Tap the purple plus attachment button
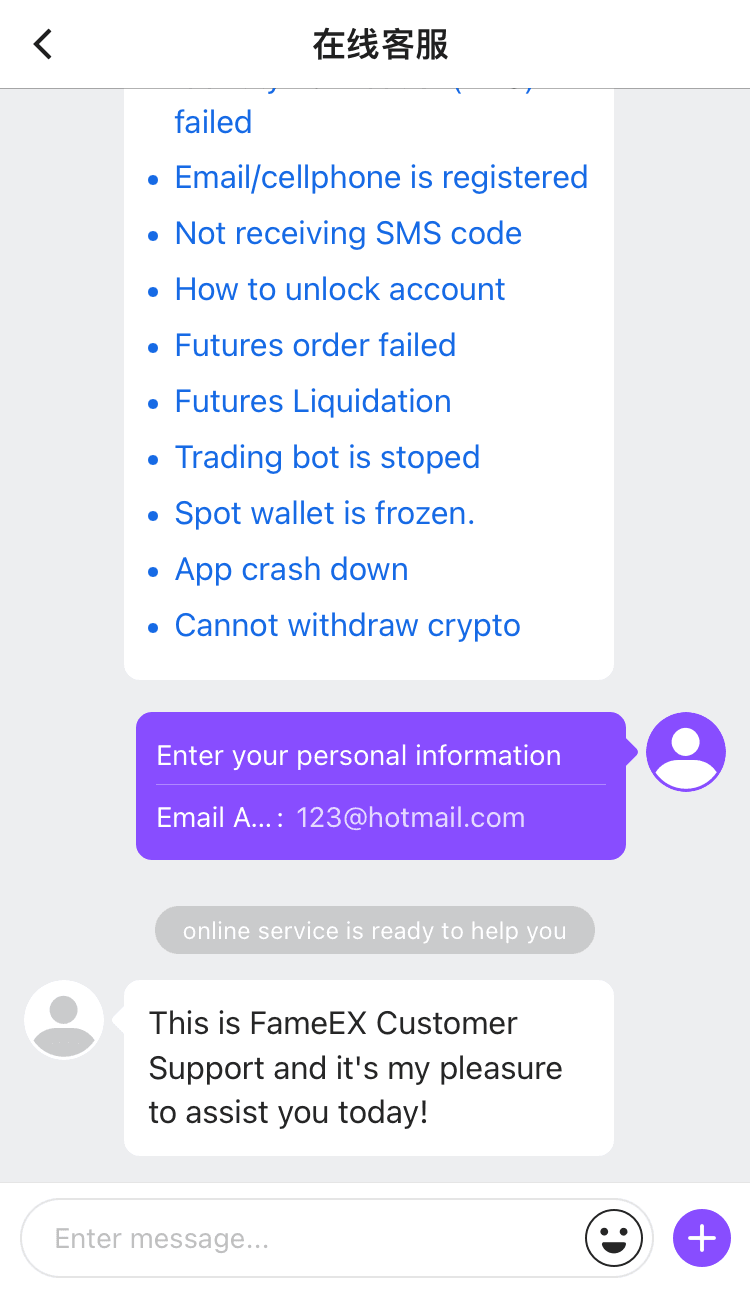 click(x=702, y=1239)
